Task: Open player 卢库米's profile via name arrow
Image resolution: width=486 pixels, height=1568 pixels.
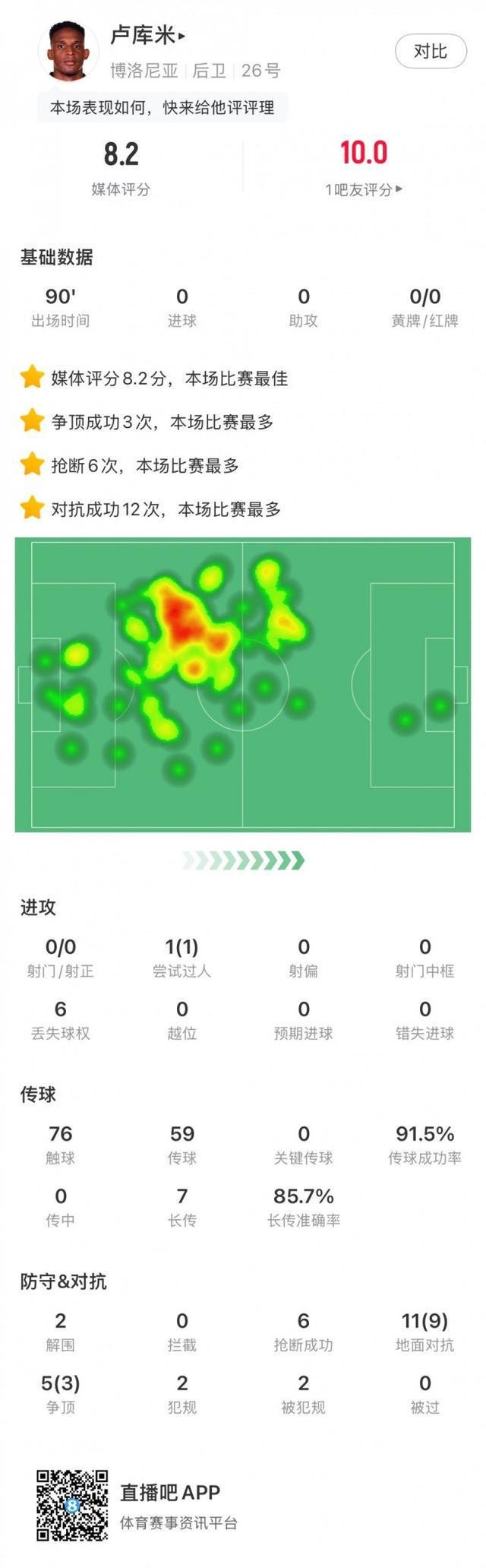Action: coord(149,36)
